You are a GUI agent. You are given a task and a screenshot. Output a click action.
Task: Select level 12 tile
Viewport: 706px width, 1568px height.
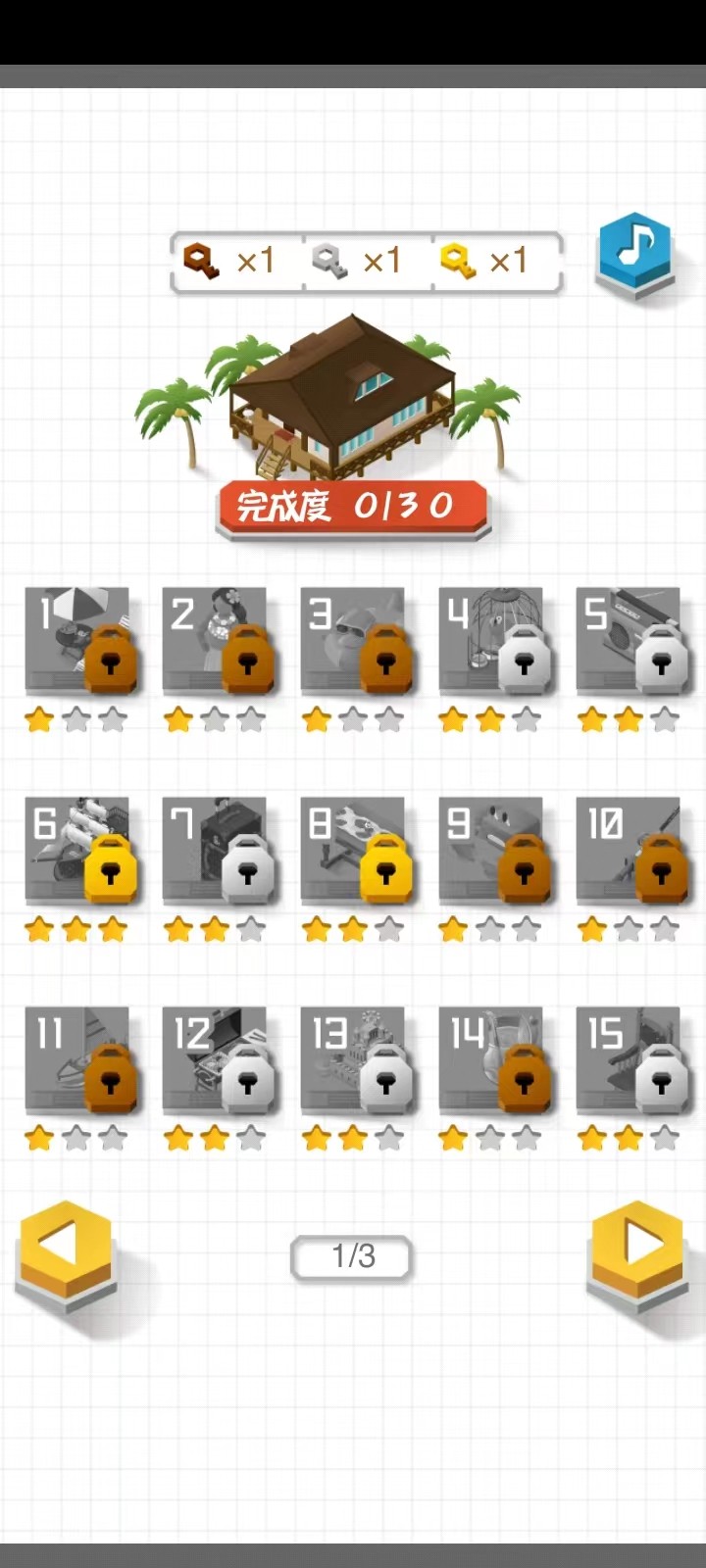click(x=215, y=1061)
